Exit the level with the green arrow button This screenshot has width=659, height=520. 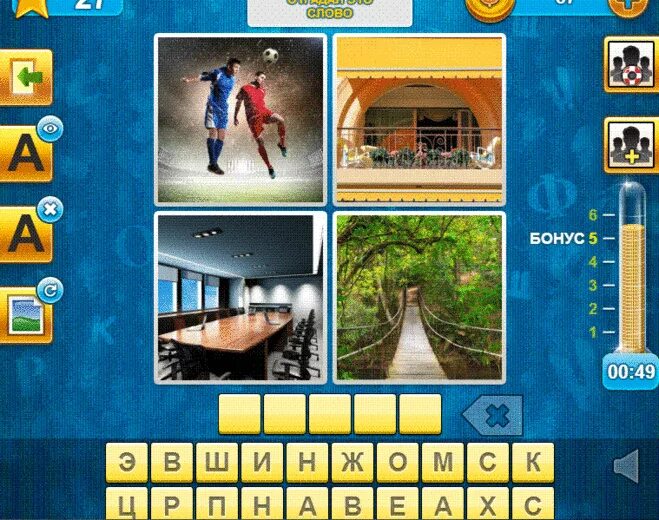25,78
